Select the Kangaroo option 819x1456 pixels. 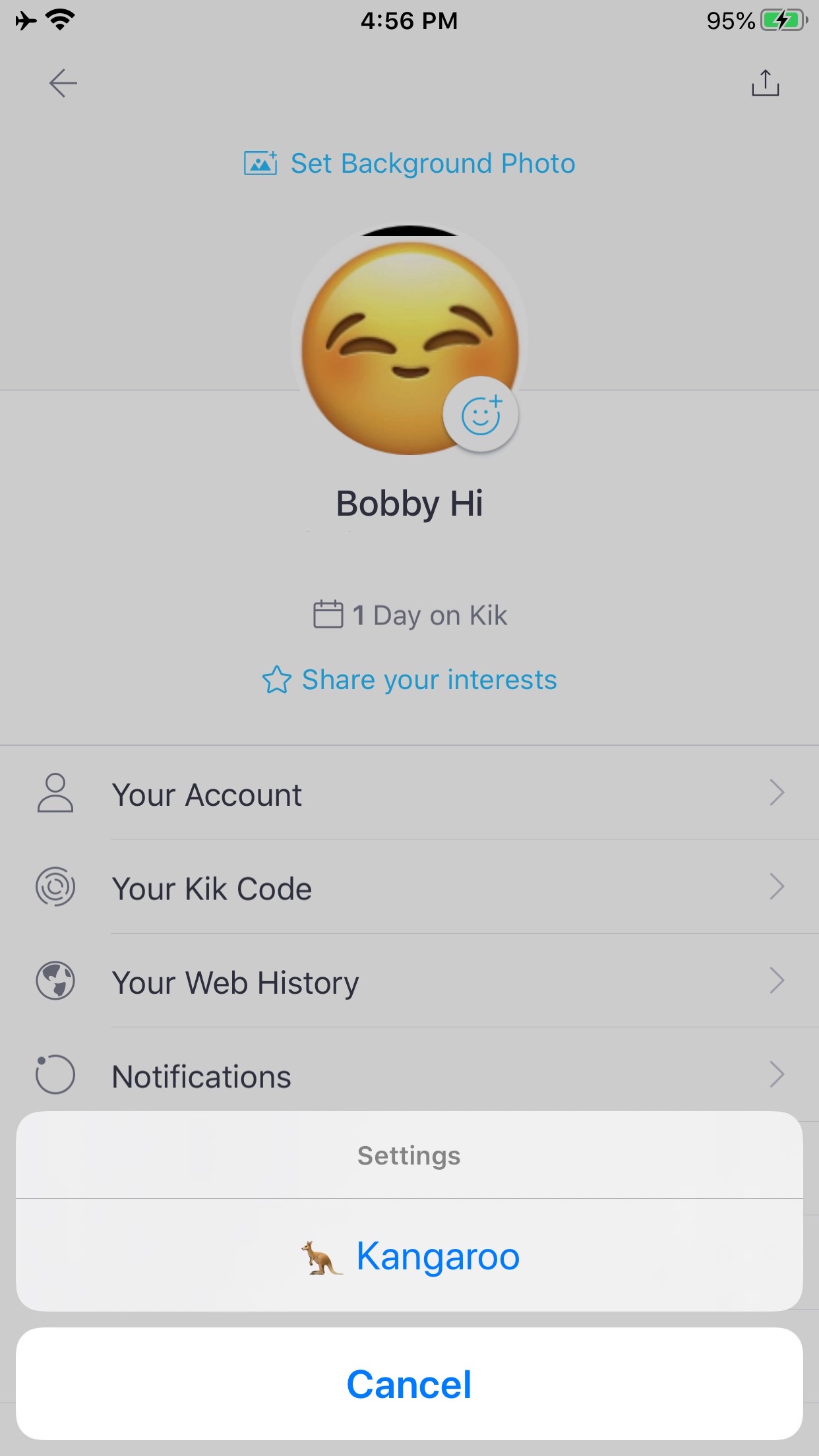click(409, 1256)
